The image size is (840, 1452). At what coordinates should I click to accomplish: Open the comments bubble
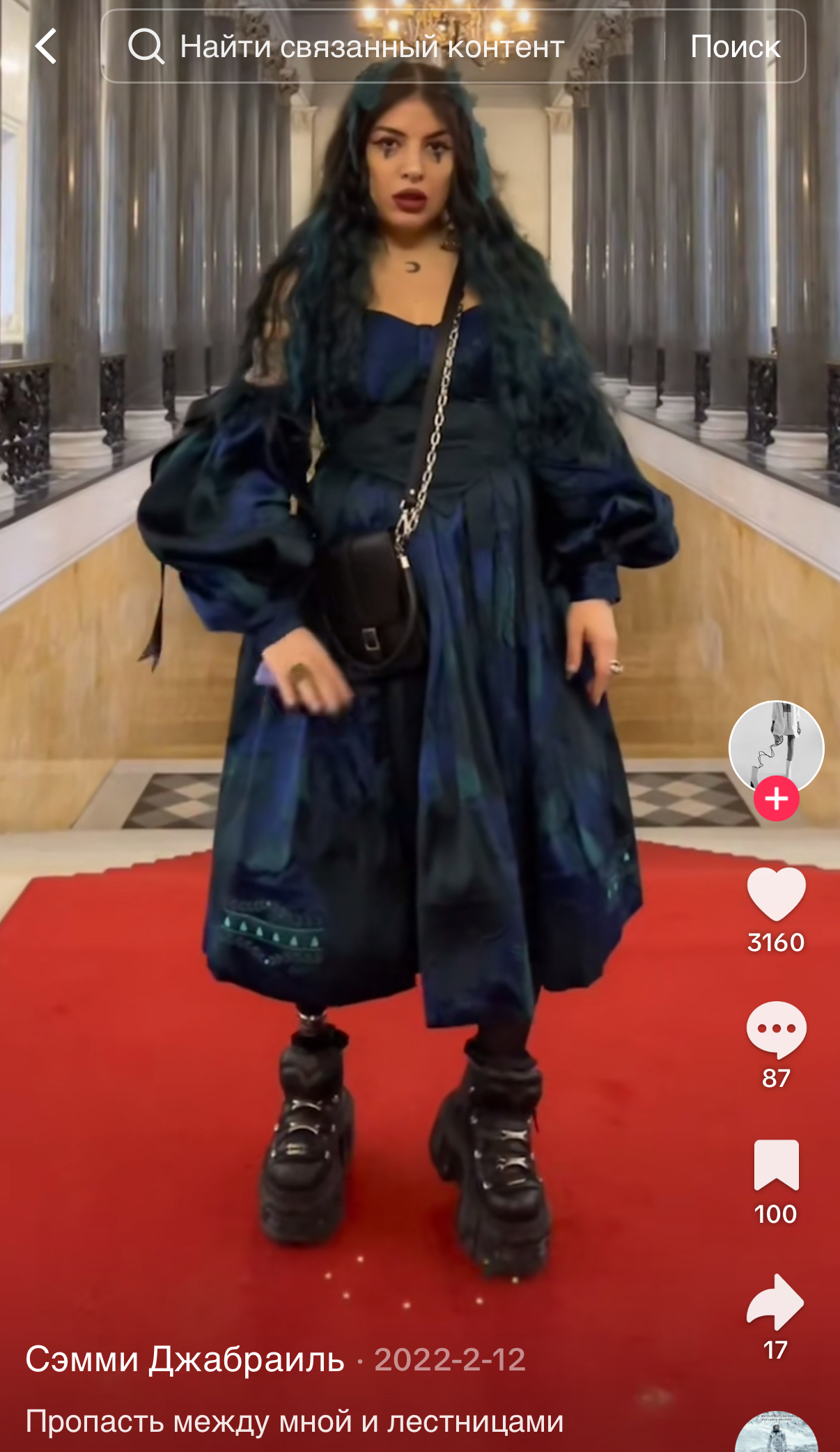[x=776, y=1030]
